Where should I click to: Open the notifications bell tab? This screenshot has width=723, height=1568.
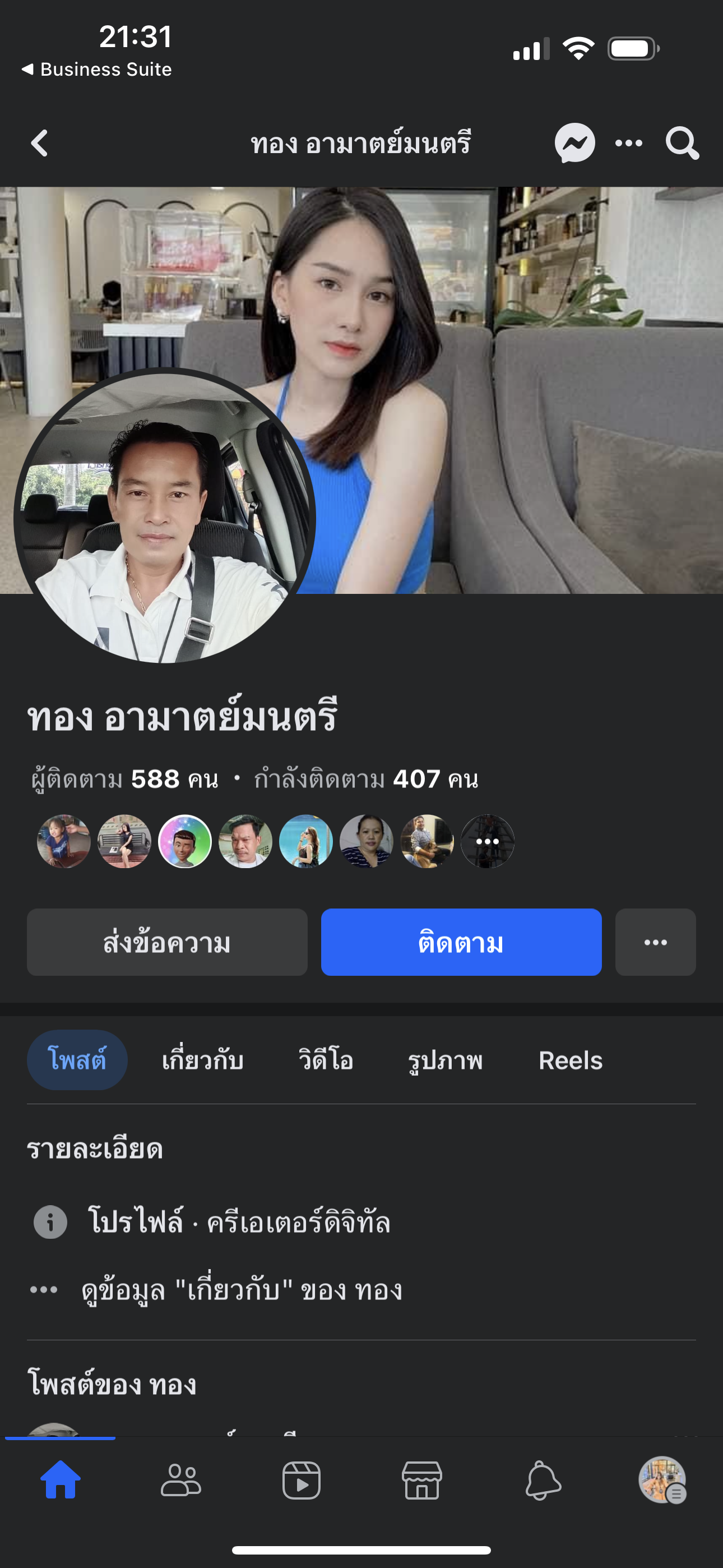pyautogui.click(x=543, y=1481)
